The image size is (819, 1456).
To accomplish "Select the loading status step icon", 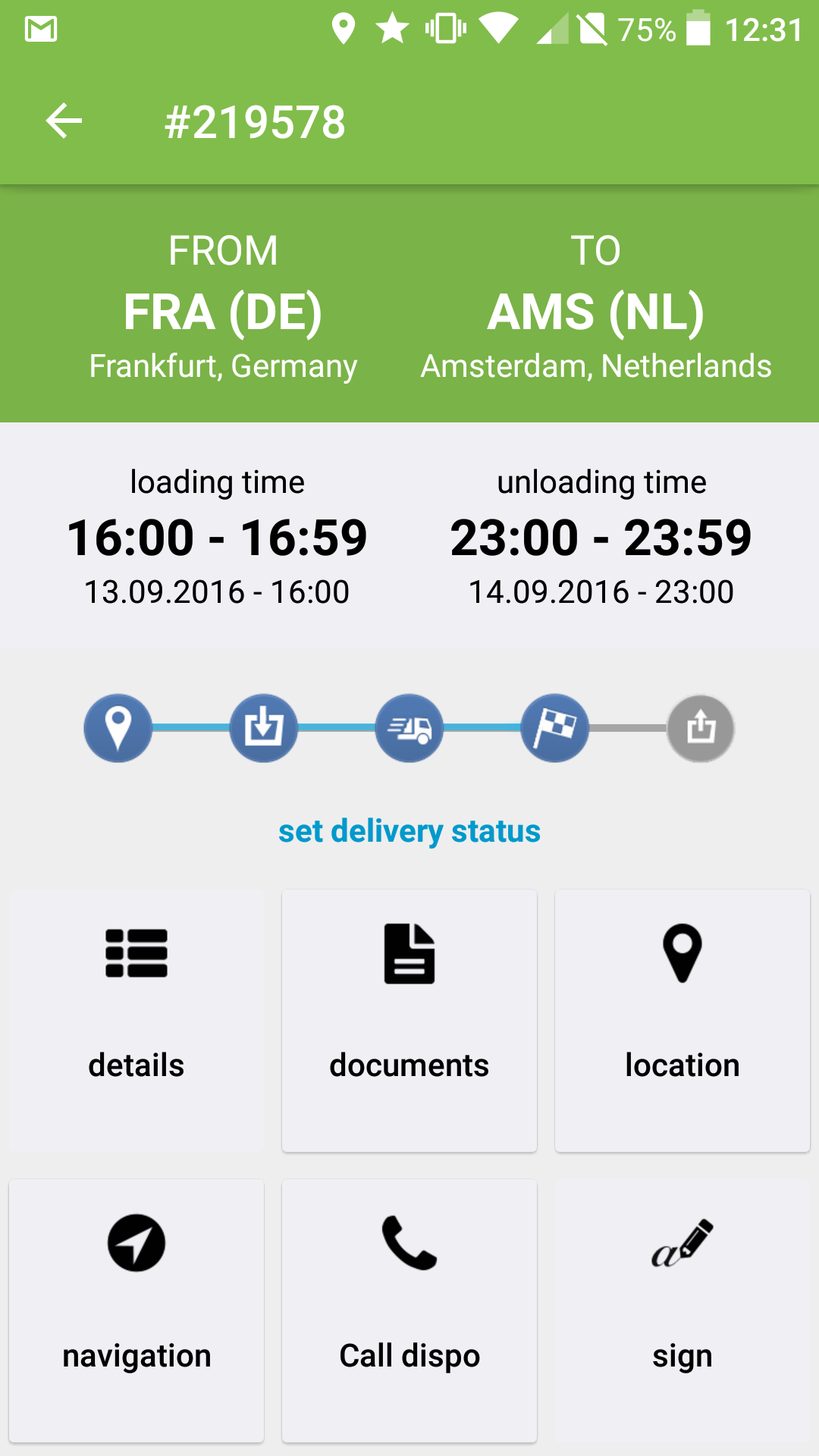I will [x=264, y=728].
